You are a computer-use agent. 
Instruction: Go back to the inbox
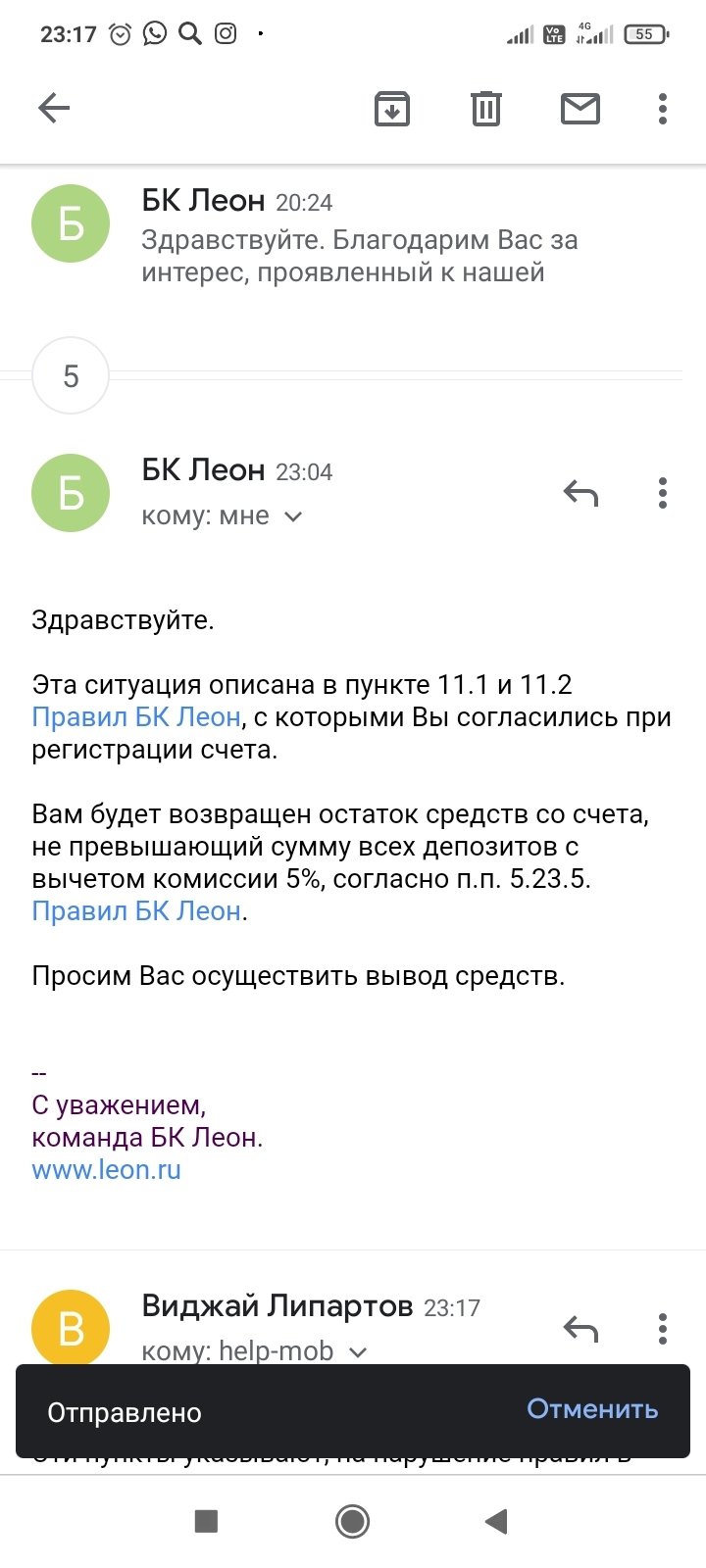coord(54,108)
